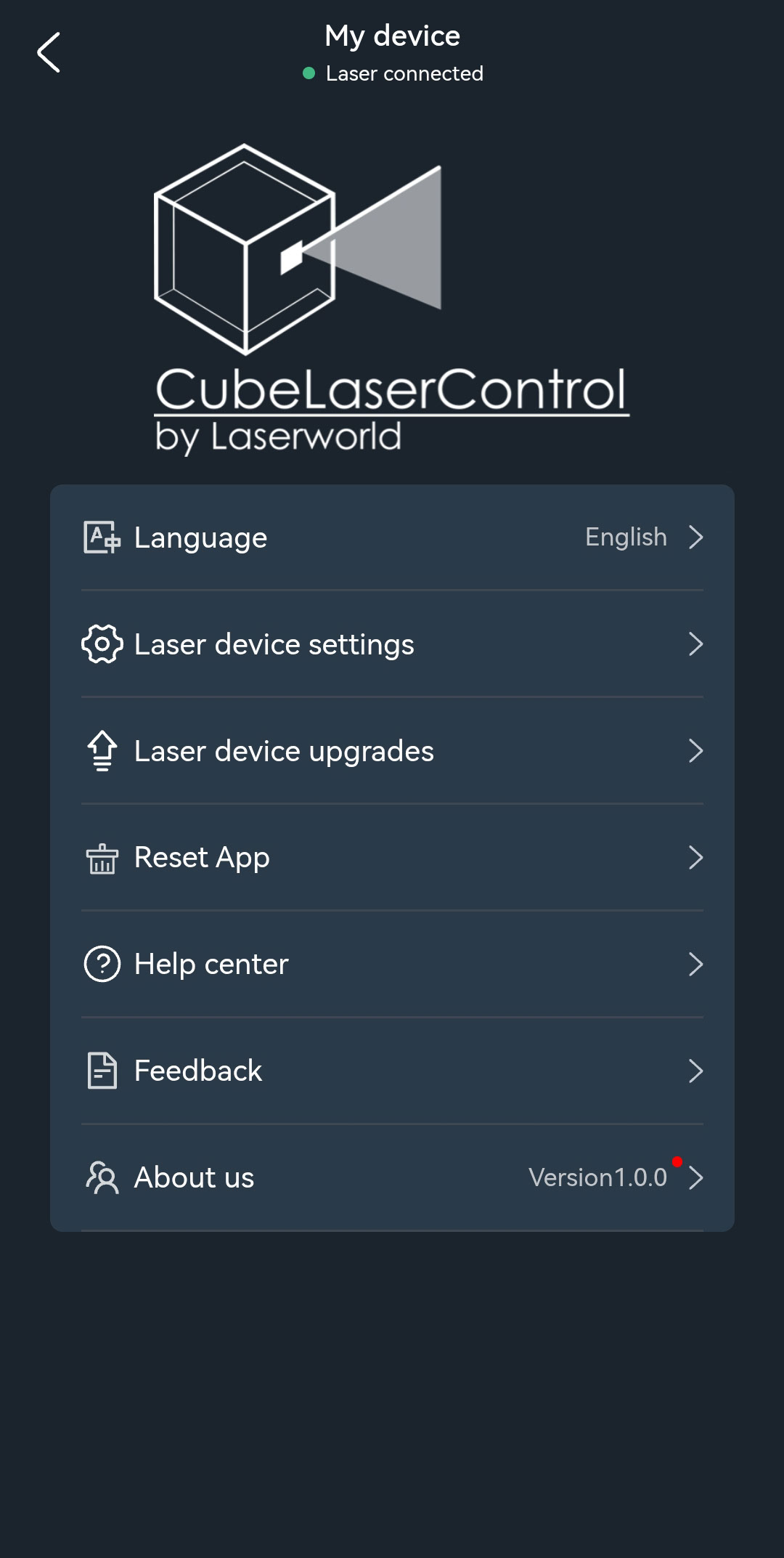Image resolution: width=784 pixels, height=1558 pixels.
Task: Open Laser device settings
Action: pos(392,644)
